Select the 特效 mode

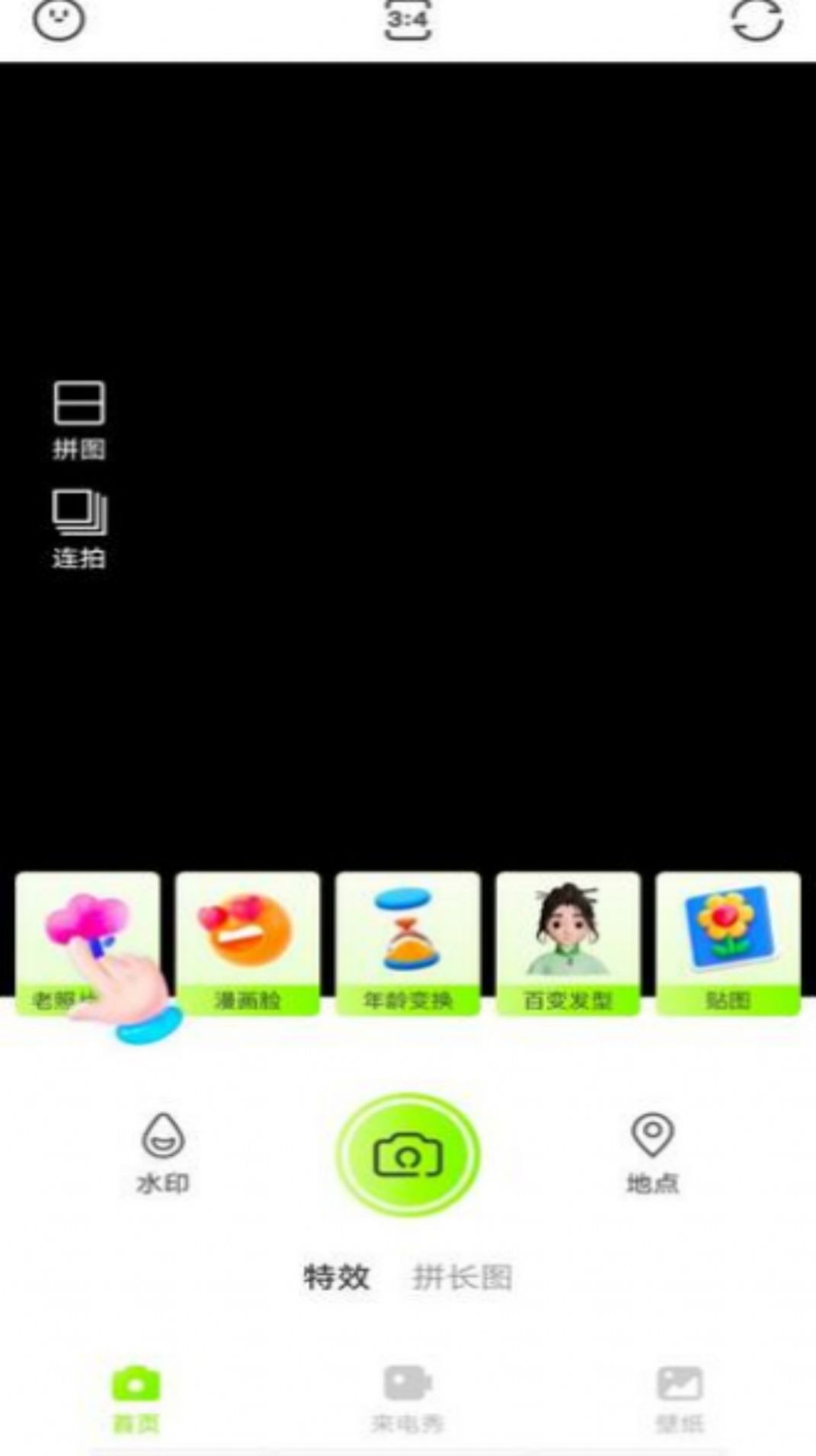point(336,1277)
